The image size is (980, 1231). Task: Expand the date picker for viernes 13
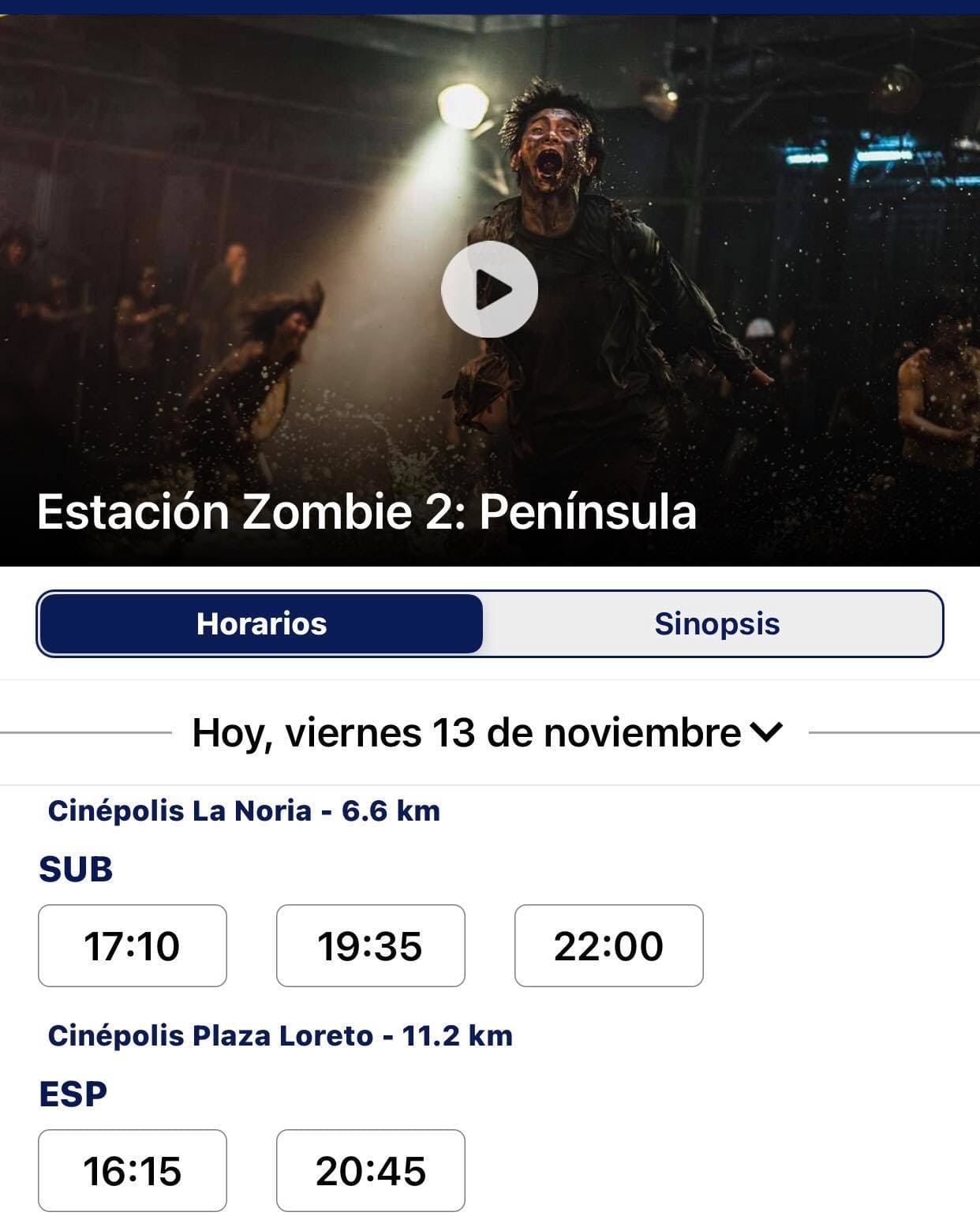tap(765, 732)
